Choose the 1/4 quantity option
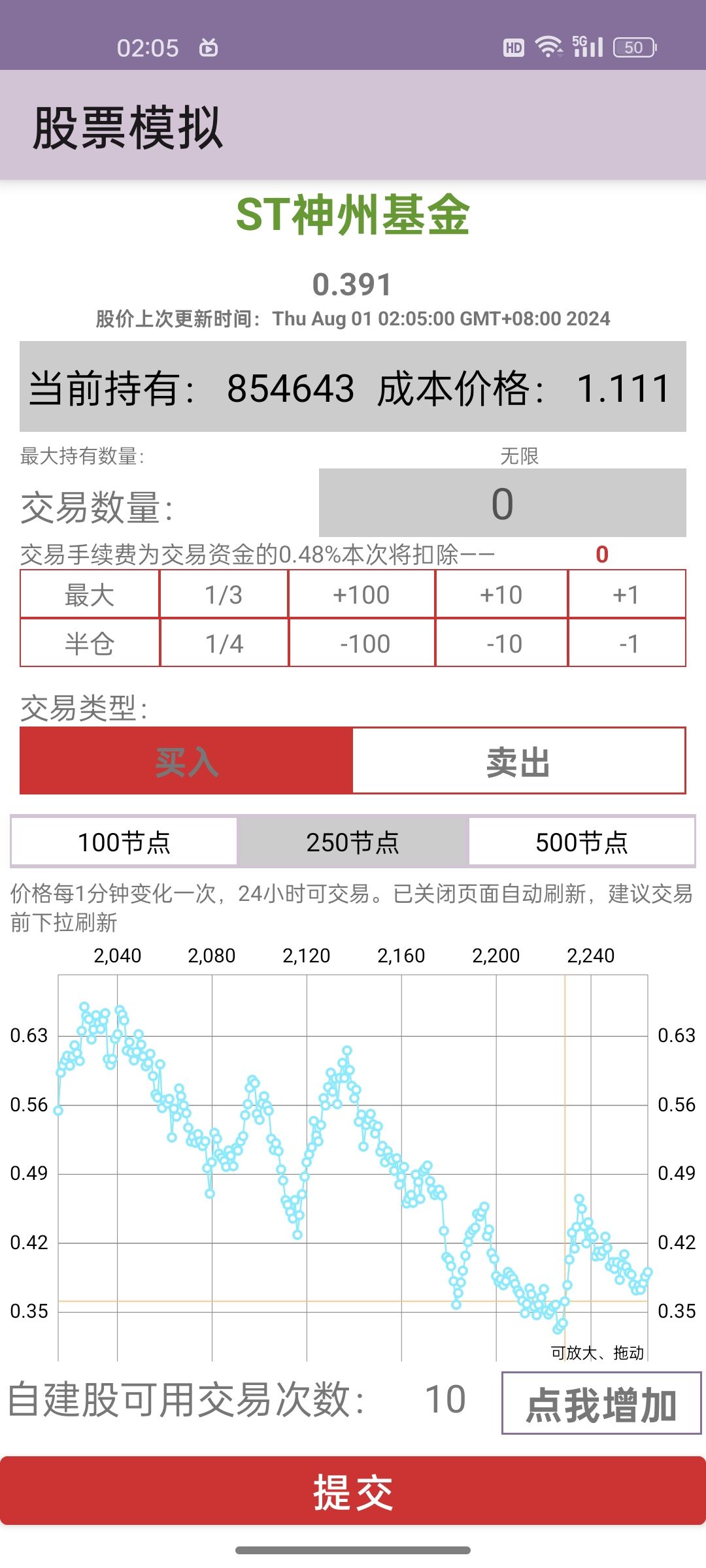 (x=224, y=644)
